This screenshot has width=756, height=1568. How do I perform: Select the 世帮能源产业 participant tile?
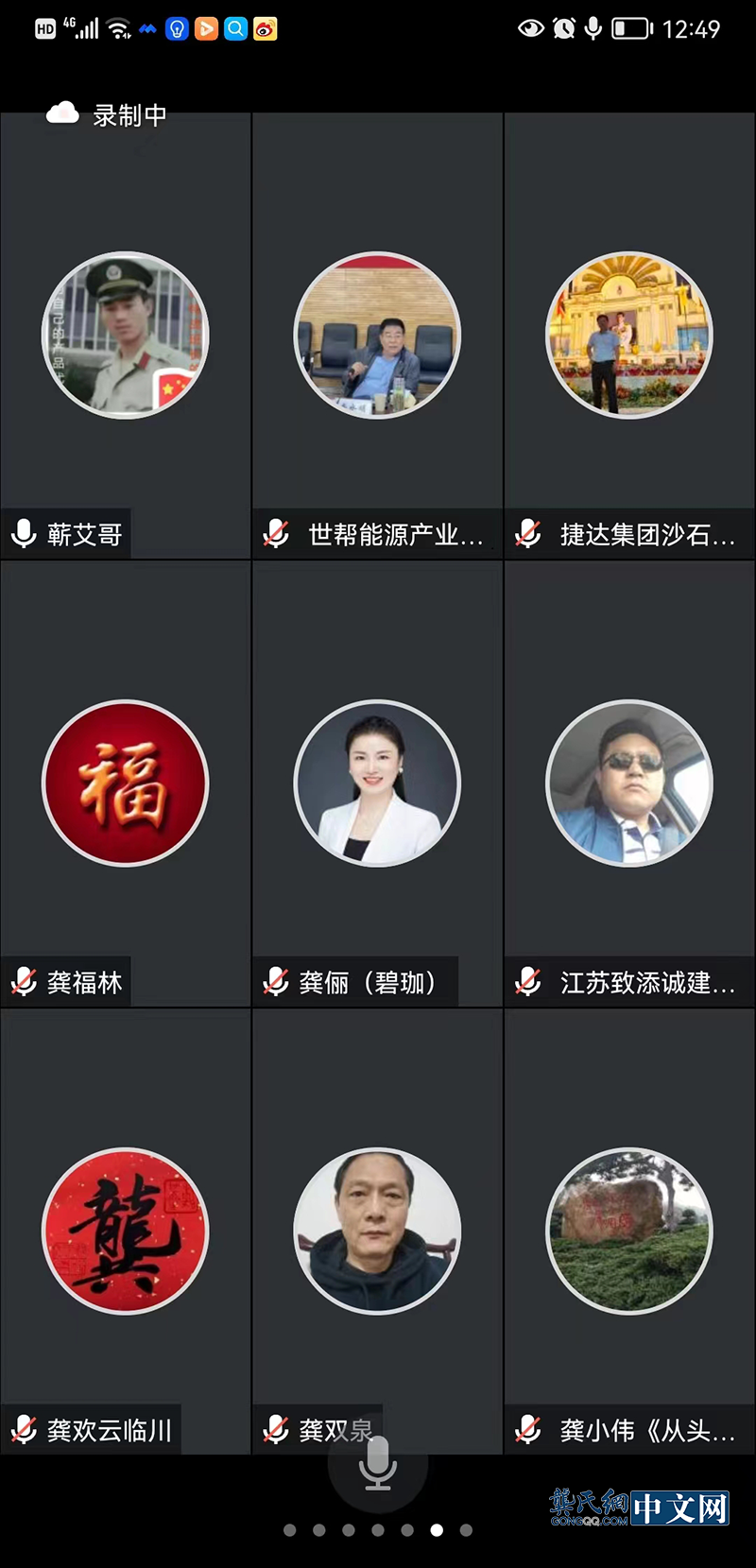(377, 336)
